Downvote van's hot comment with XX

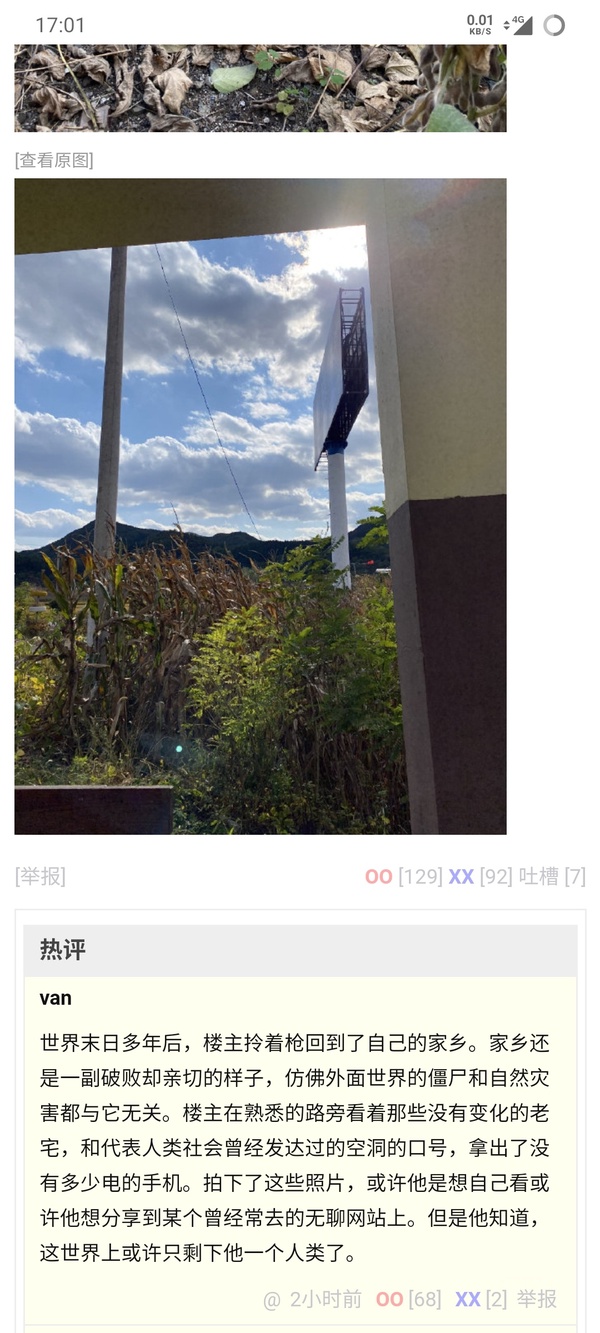point(468,1299)
